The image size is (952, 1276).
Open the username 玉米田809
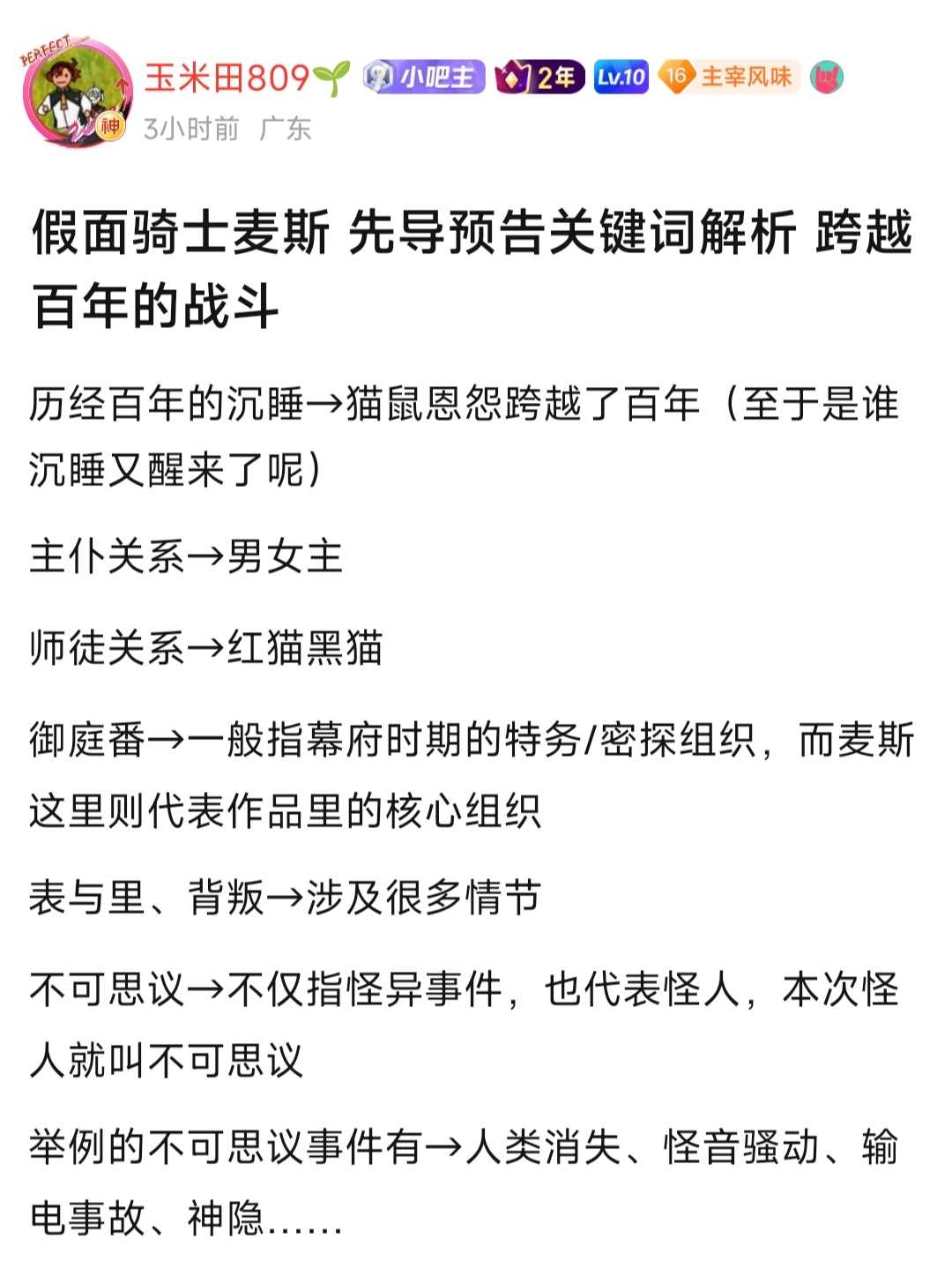pos(247,78)
